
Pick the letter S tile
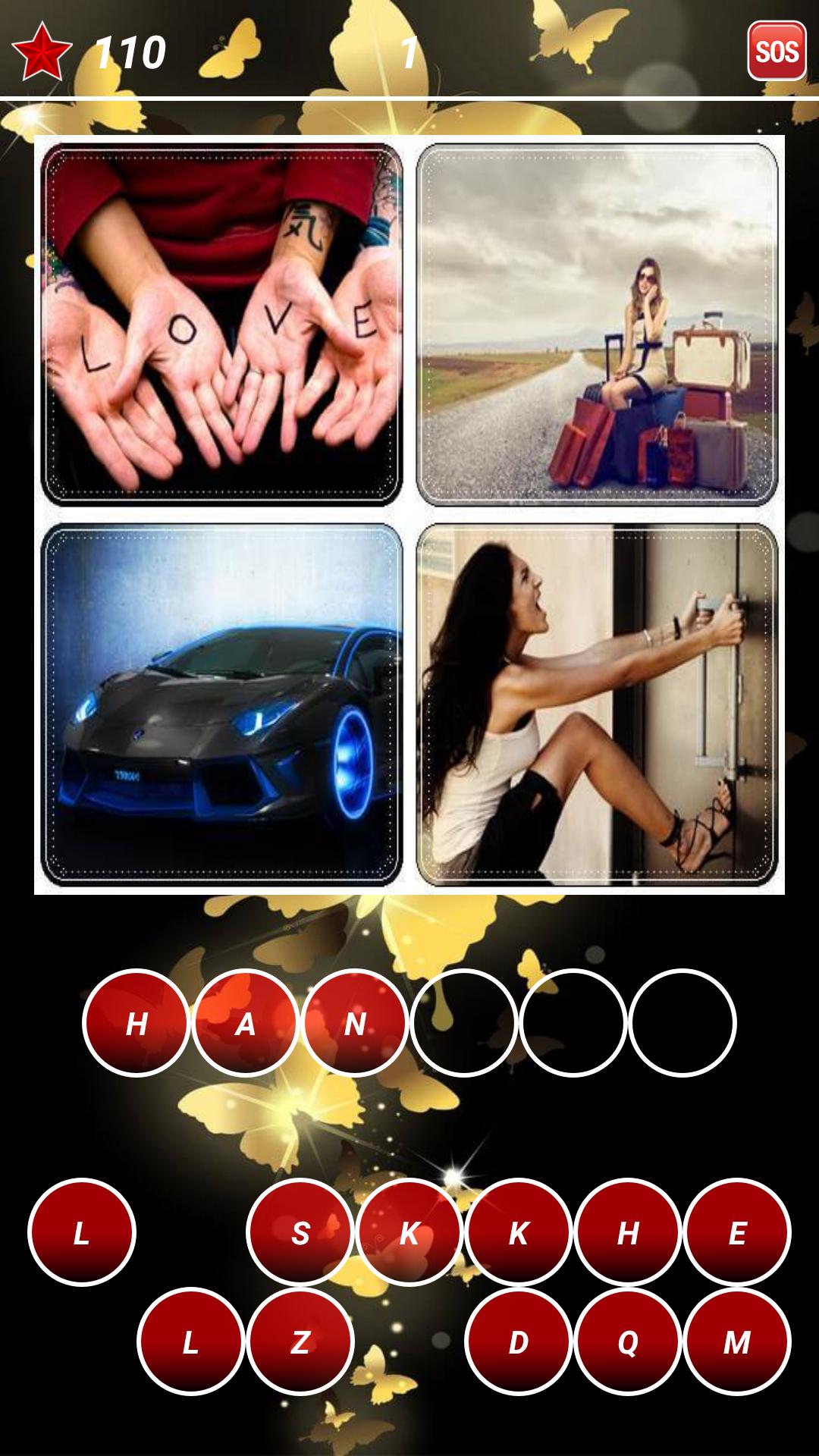[300, 1232]
